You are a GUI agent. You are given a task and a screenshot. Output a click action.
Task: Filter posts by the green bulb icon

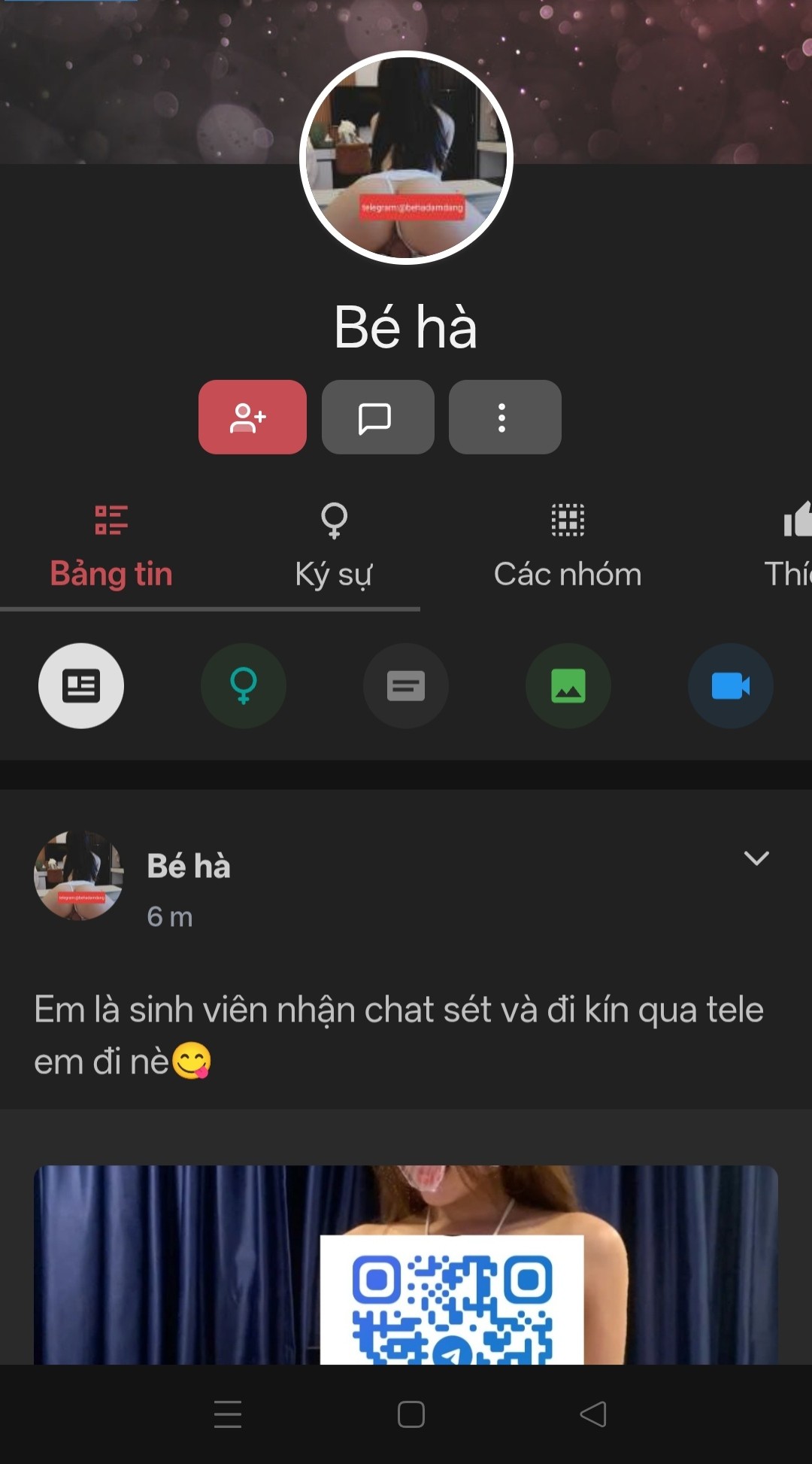pyautogui.click(x=244, y=685)
